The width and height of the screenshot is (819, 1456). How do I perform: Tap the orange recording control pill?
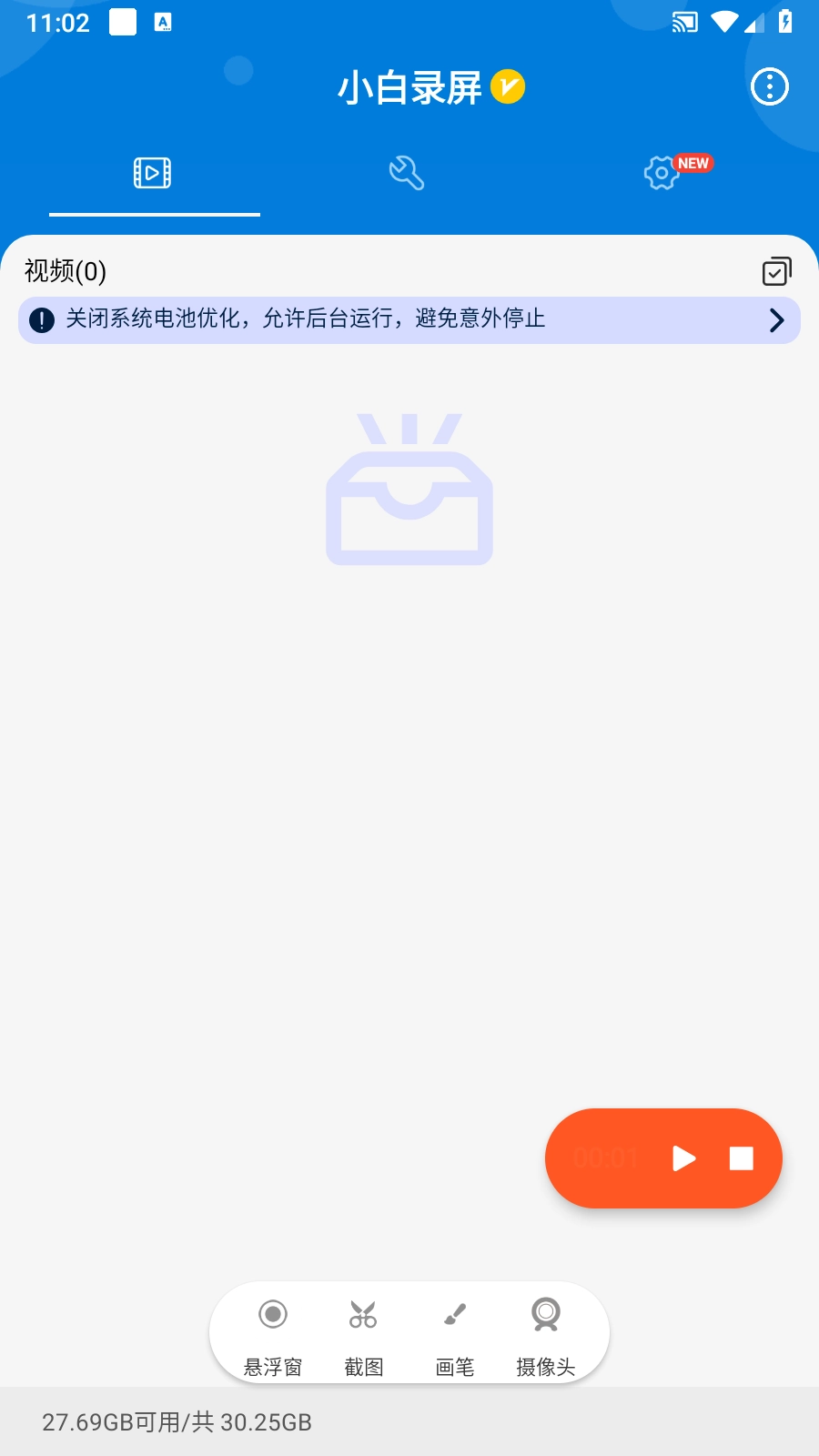[663, 1158]
